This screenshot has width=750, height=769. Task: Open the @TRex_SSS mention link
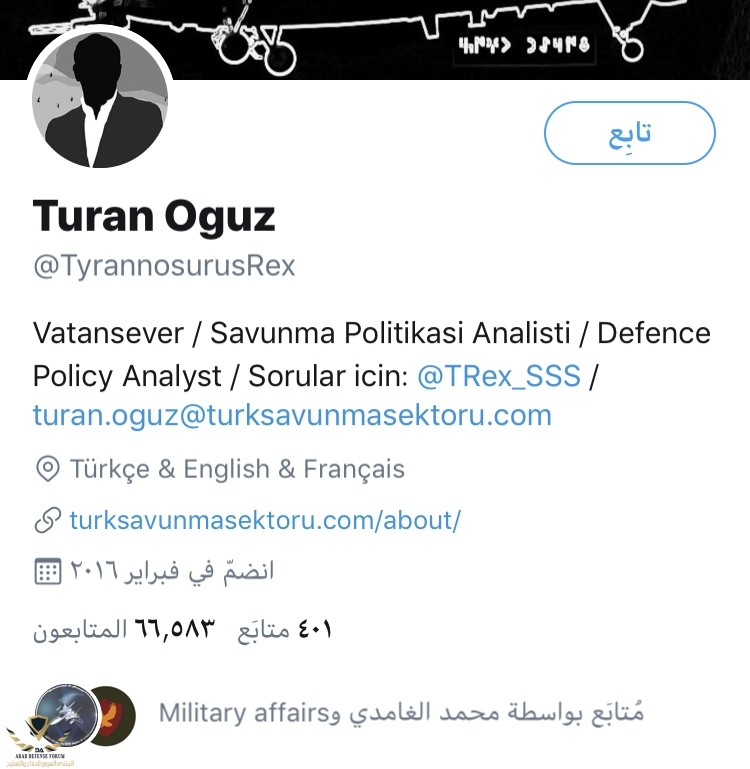498,376
